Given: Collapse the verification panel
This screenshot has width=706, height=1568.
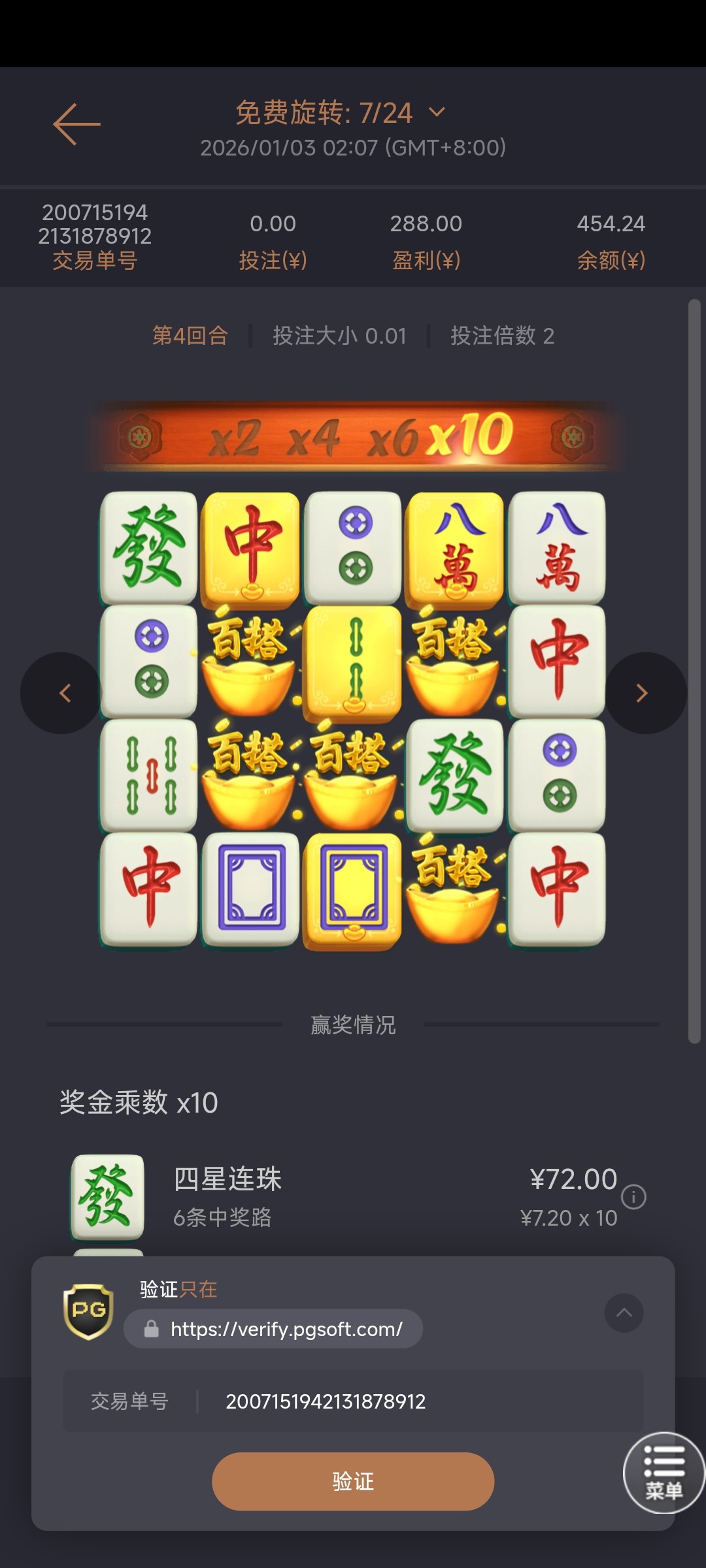Looking at the screenshot, I should tap(624, 1313).
